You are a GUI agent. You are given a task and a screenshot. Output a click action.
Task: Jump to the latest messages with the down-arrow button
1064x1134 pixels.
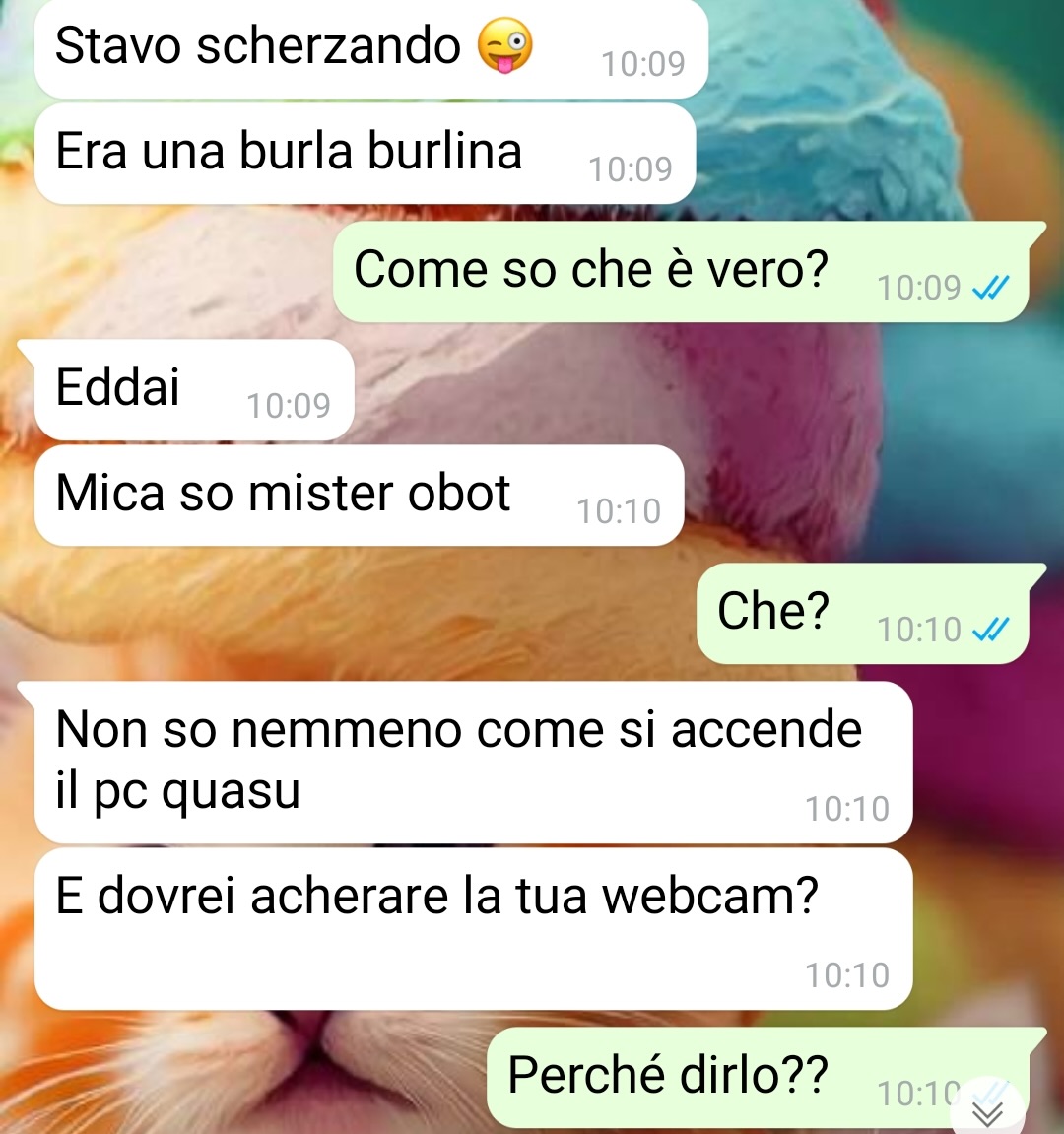coord(987,1111)
